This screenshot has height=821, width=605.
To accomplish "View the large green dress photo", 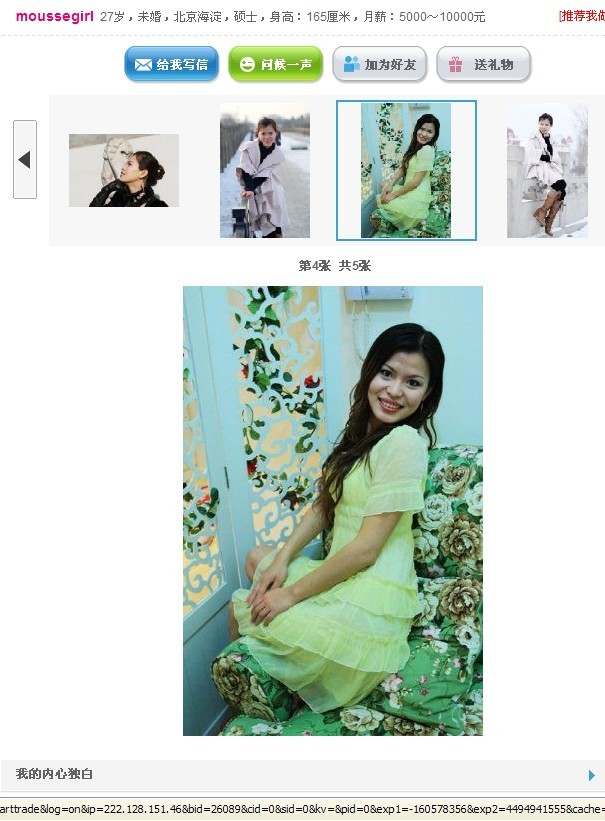I will [333, 510].
